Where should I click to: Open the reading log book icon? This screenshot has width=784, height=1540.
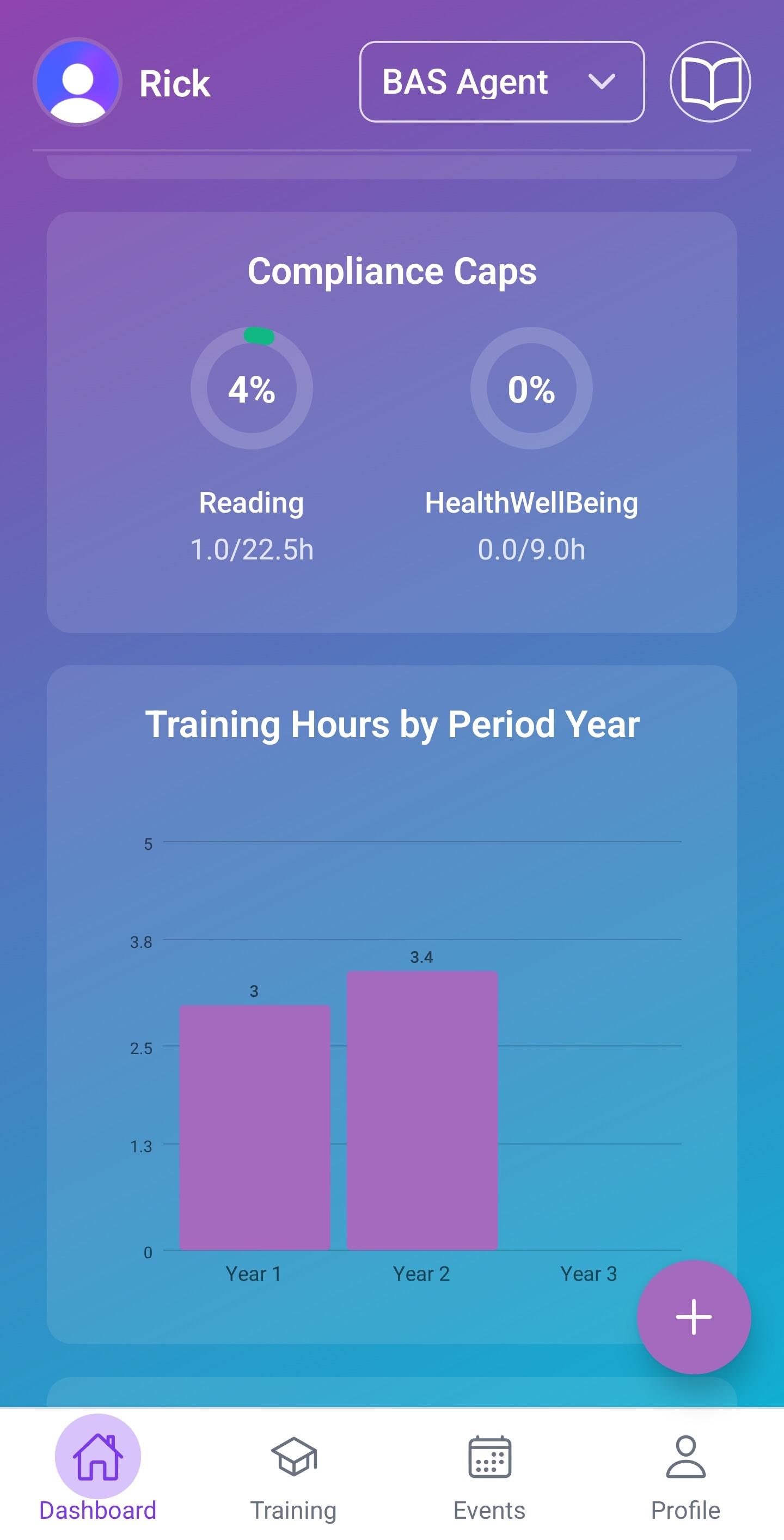click(x=711, y=82)
